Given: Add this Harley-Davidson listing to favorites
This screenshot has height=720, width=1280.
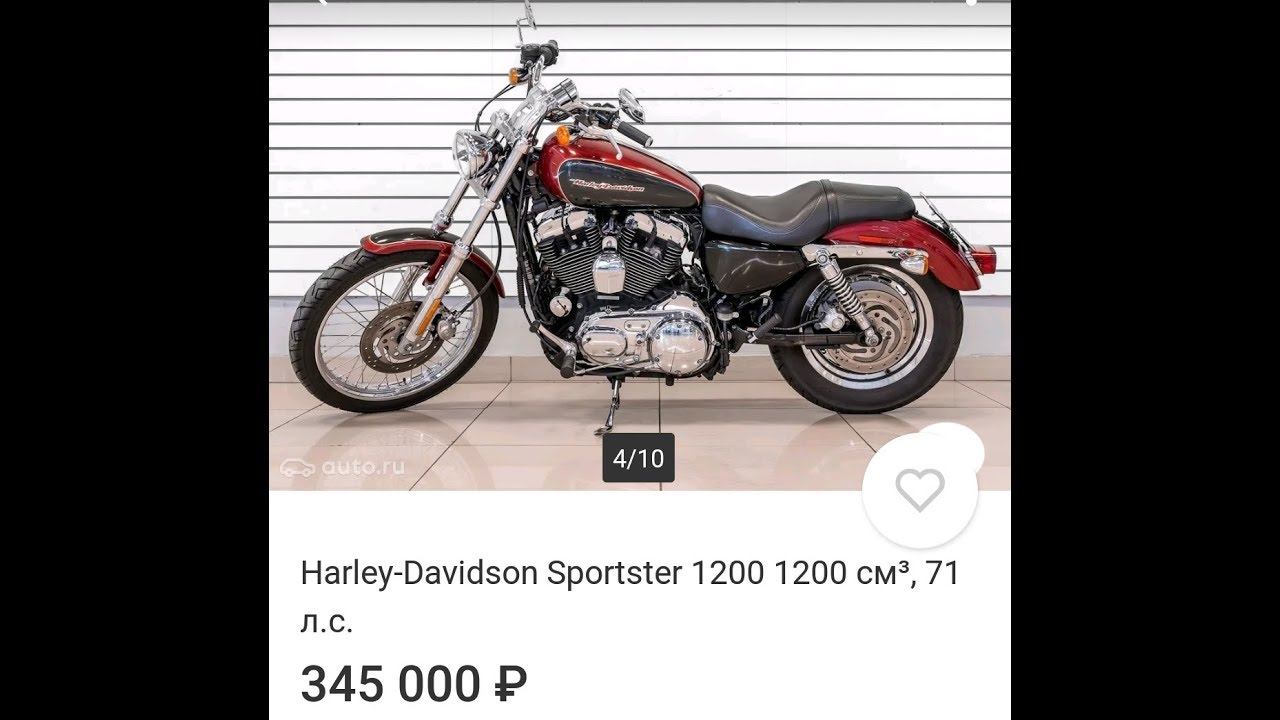Looking at the screenshot, I should 919,489.
